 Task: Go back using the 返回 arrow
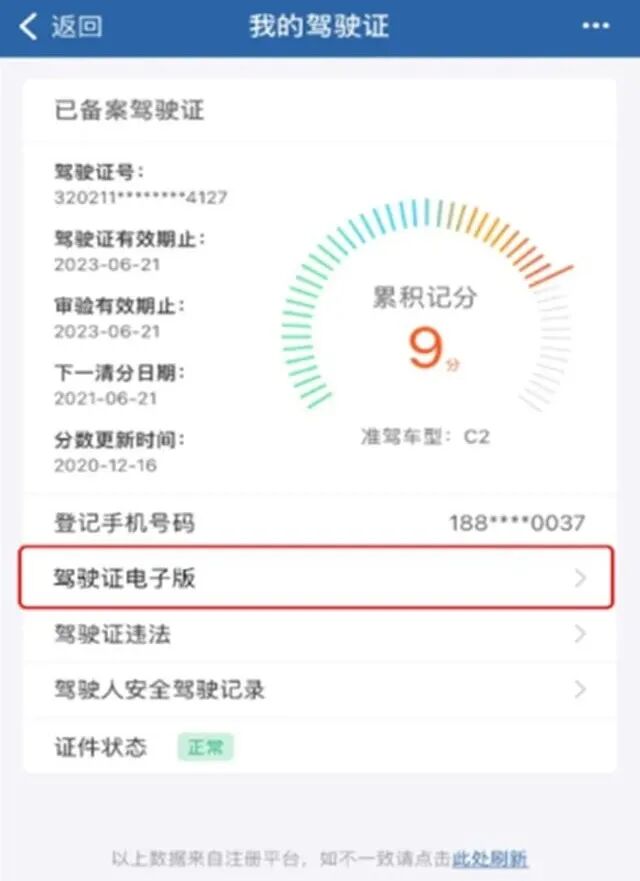[58, 27]
